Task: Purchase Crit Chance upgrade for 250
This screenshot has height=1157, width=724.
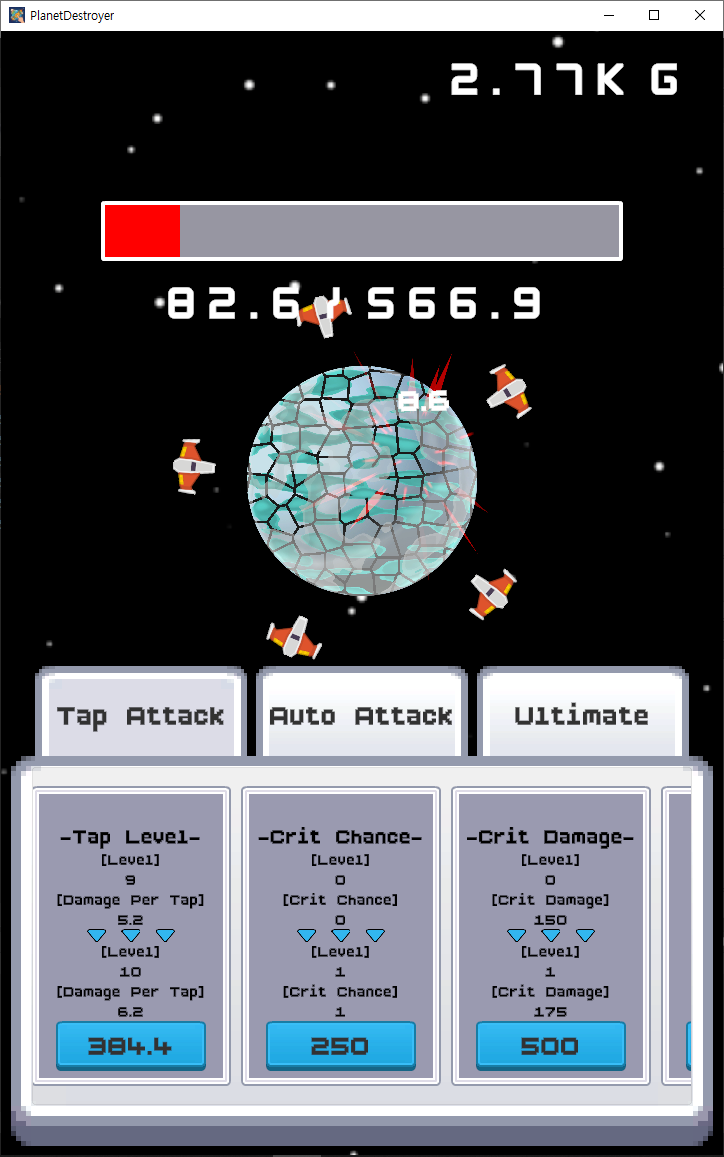Action: 340,1046
